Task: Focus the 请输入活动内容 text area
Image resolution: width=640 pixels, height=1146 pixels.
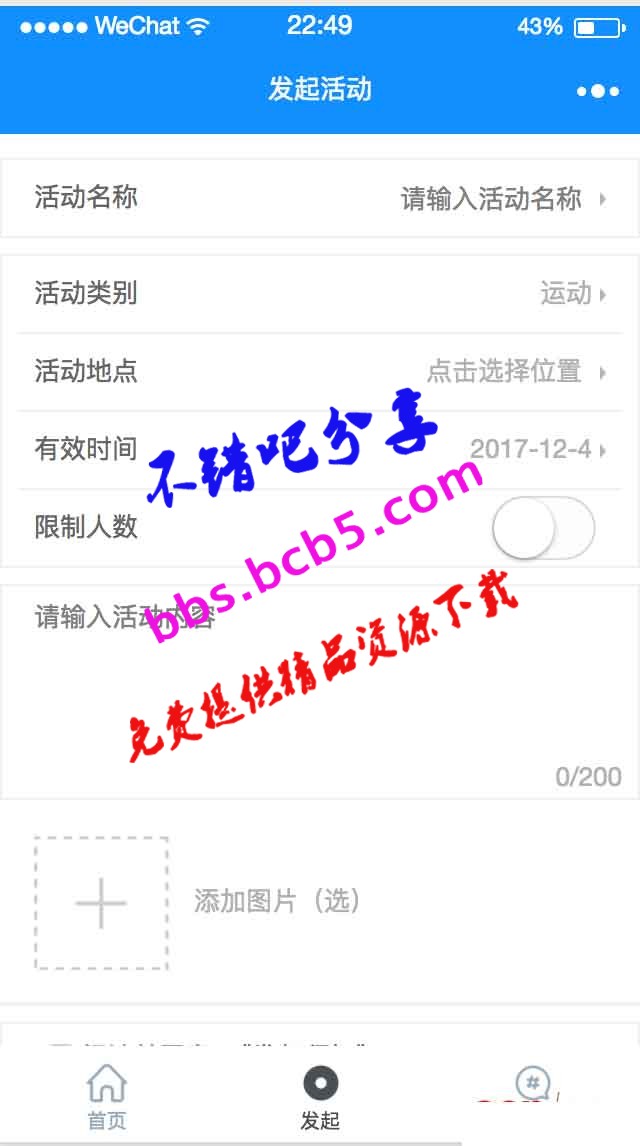Action: (x=320, y=690)
